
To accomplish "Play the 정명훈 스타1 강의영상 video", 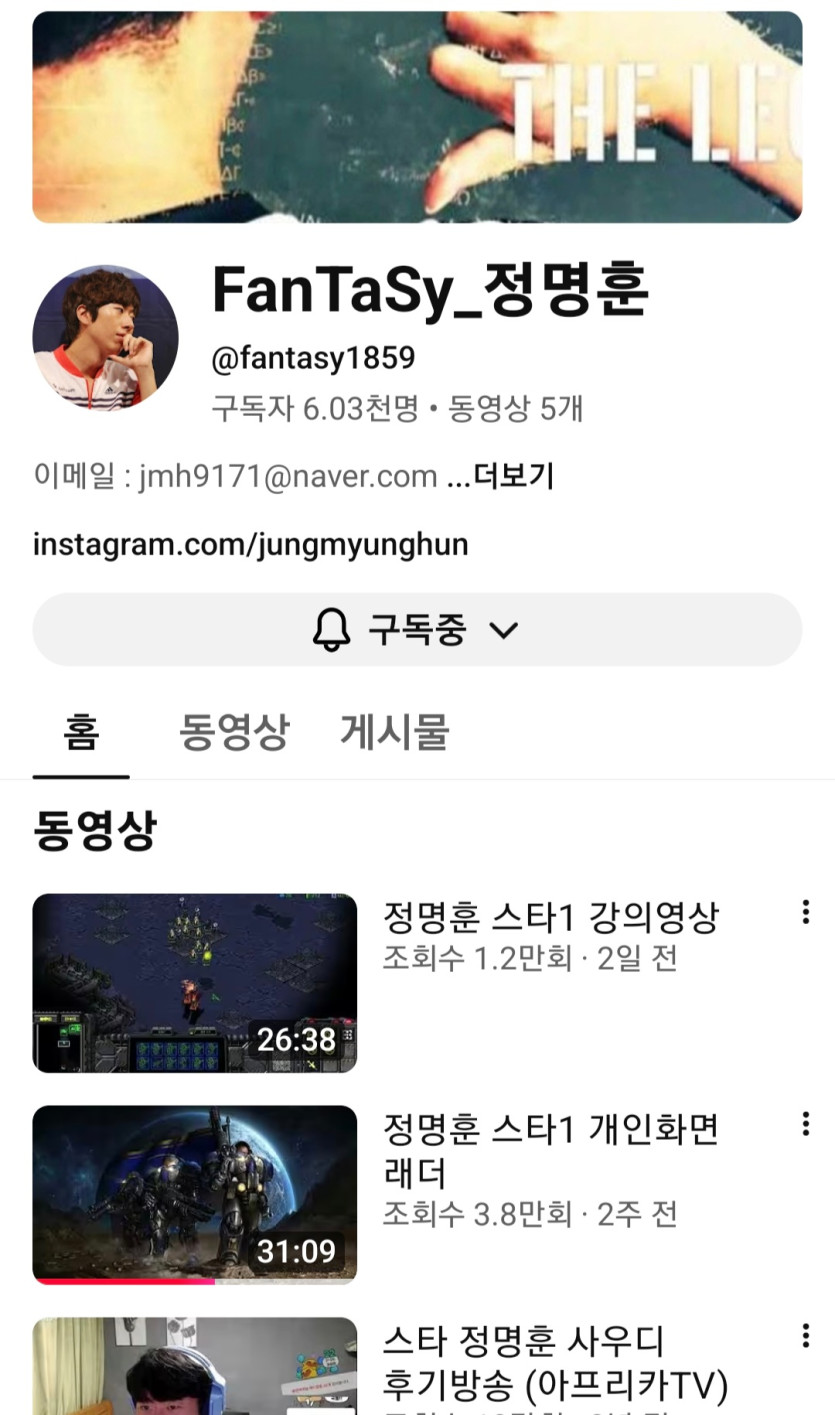I will (x=195, y=982).
